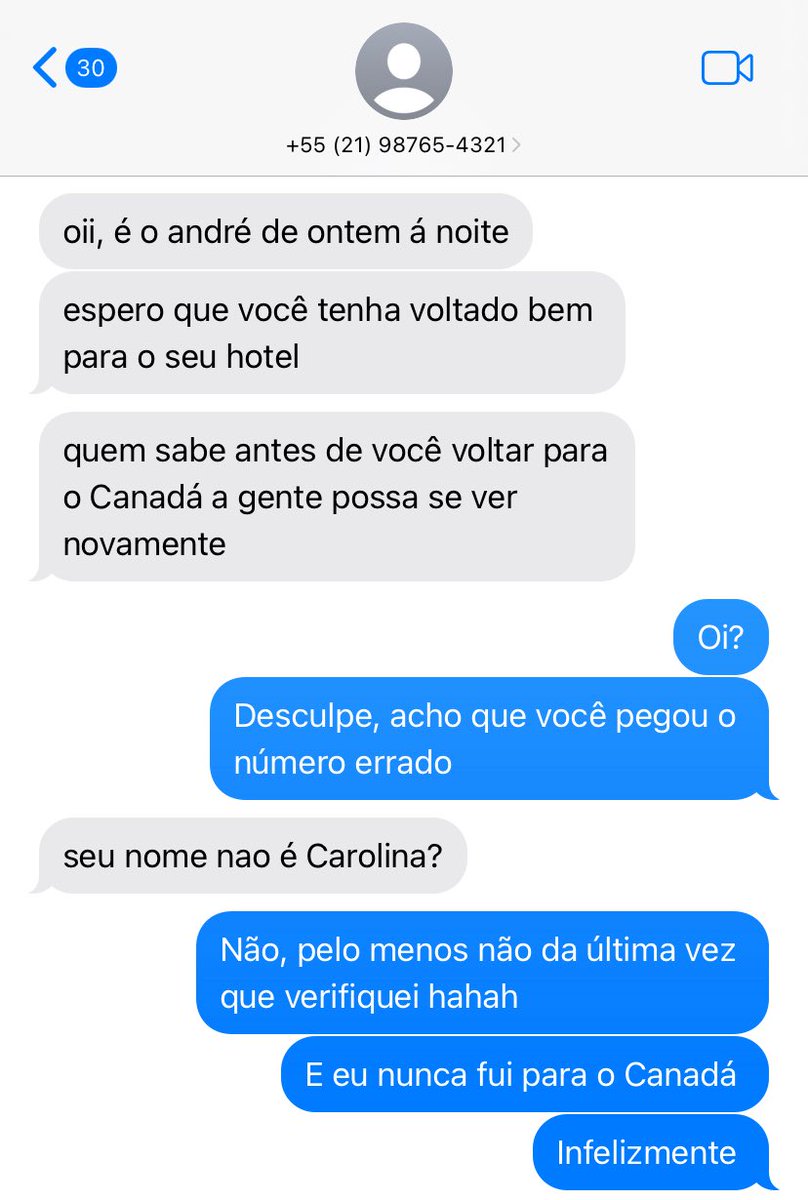The image size is (808, 1200).
Task: Start a FaceTime video call
Action: [727, 68]
